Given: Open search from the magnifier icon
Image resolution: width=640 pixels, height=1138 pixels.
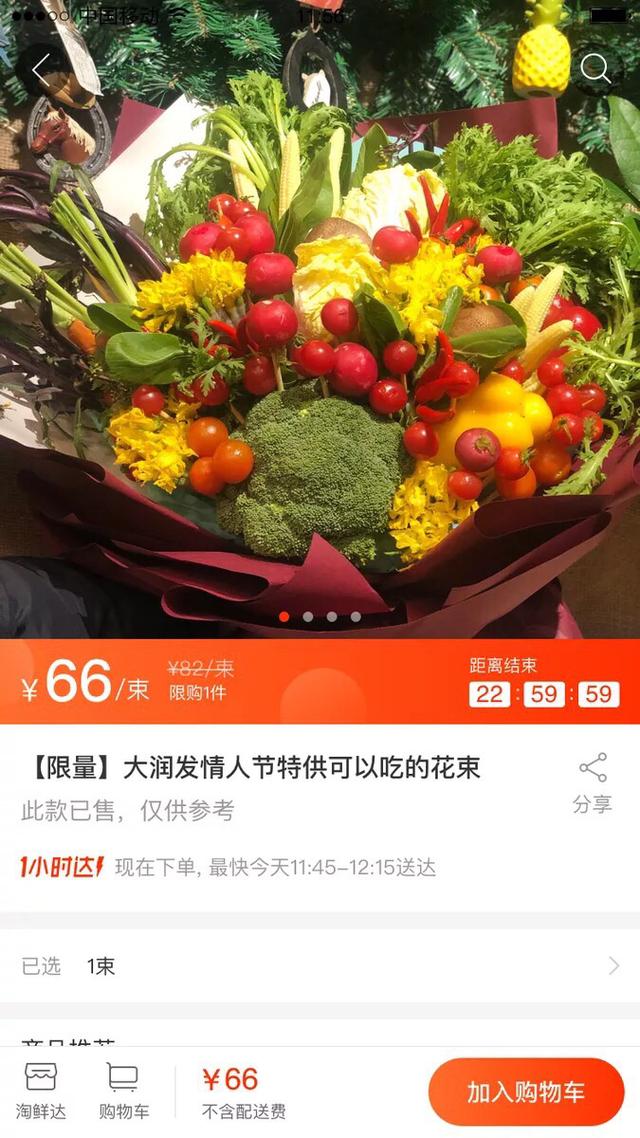Looking at the screenshot, I should click(x=595, y=69).
